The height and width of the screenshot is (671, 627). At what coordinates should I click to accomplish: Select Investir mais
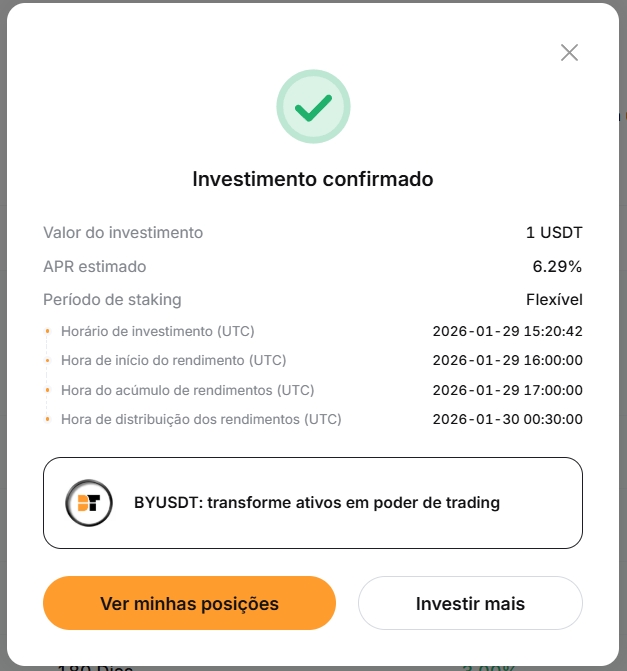click(470, 603)
